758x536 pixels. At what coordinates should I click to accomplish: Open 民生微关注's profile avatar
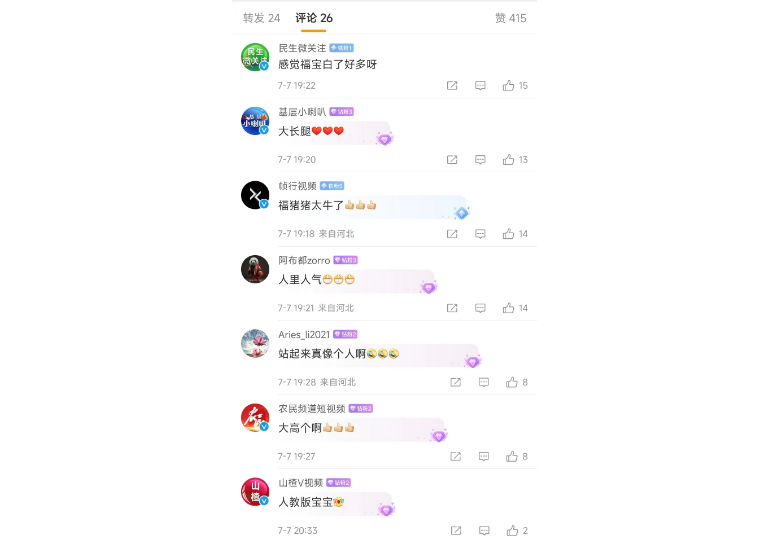(x=255, y=57)
